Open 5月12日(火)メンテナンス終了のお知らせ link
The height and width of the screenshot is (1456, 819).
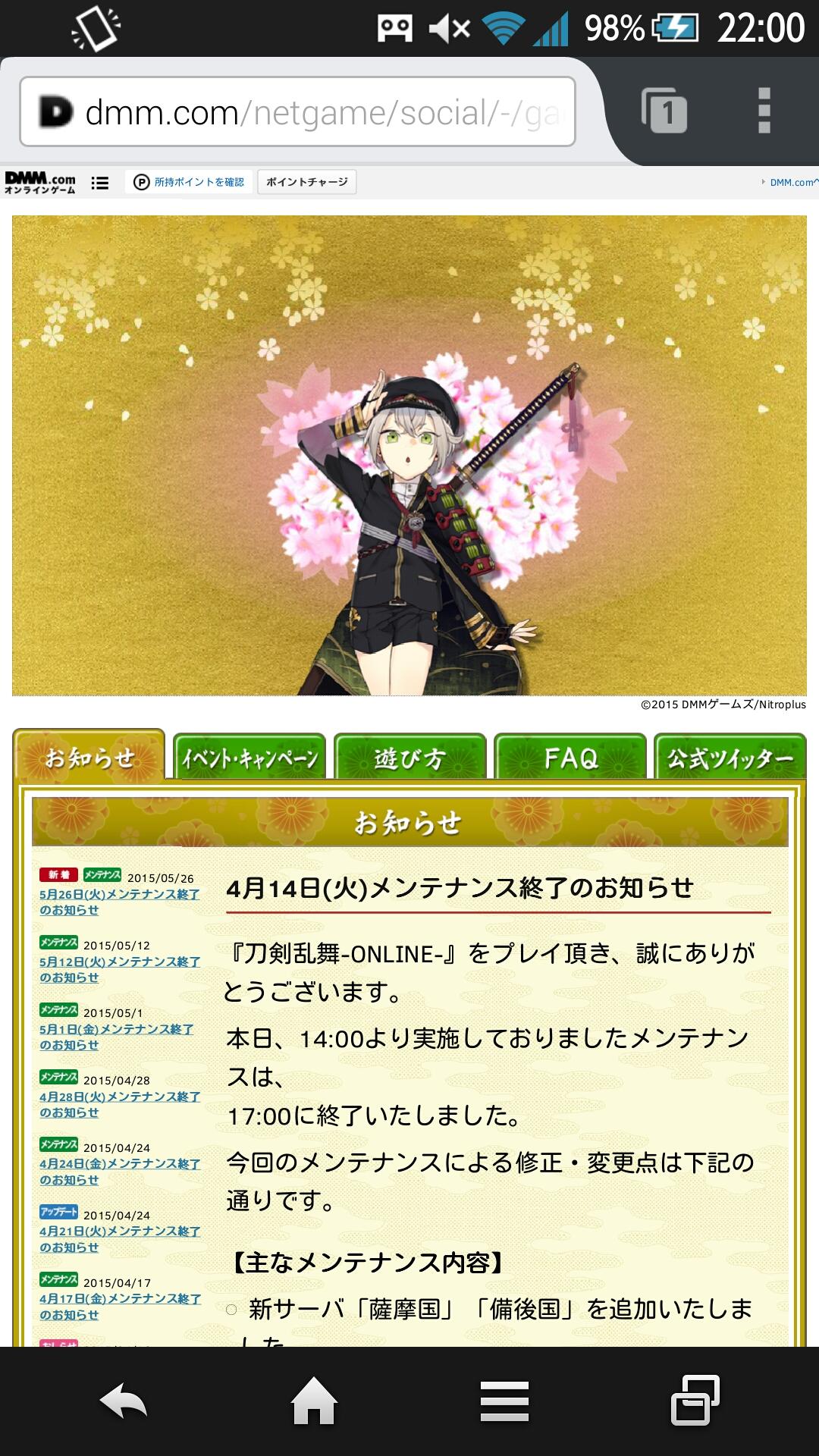119,969
